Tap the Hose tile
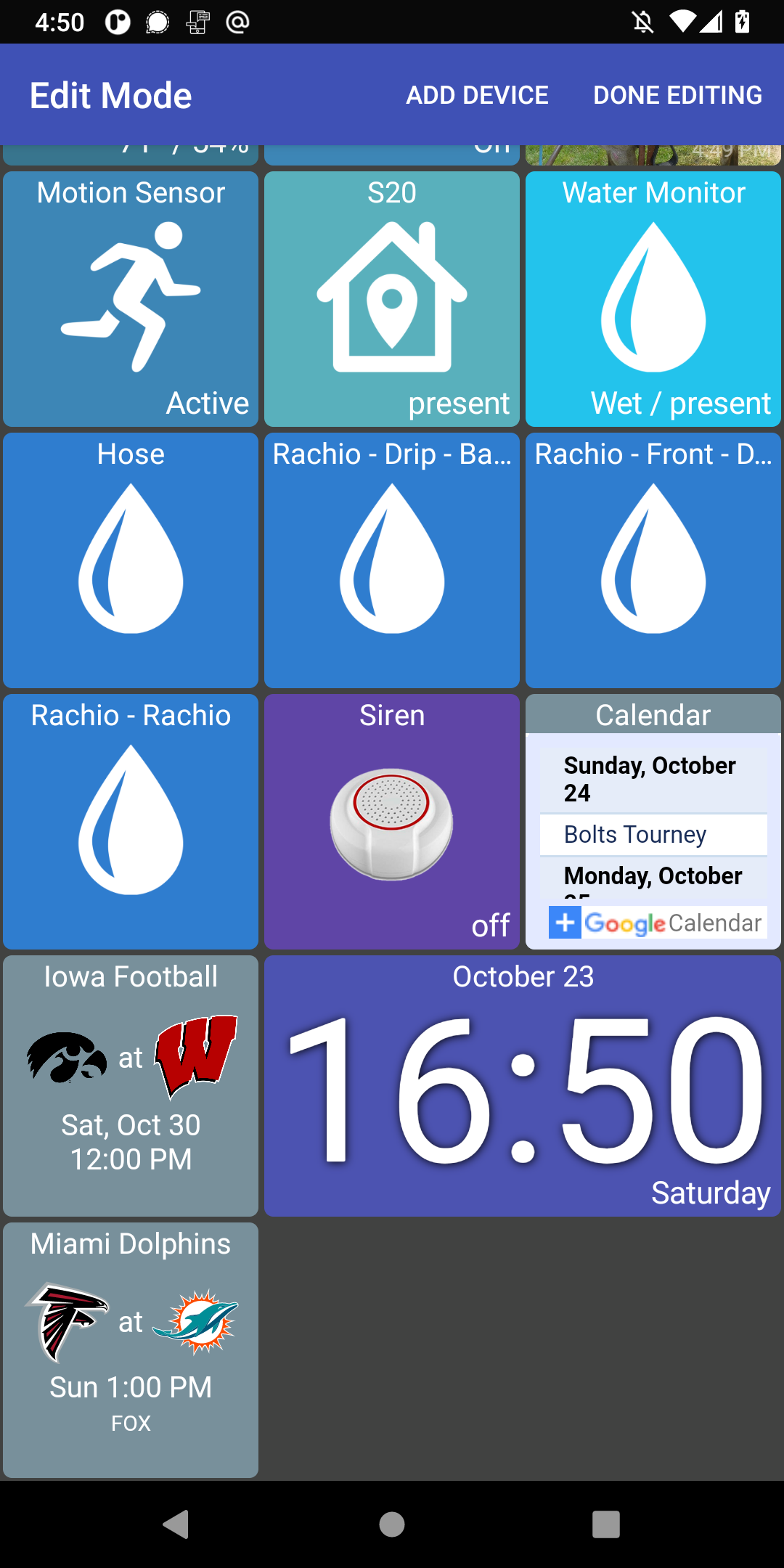 (131, 560)
